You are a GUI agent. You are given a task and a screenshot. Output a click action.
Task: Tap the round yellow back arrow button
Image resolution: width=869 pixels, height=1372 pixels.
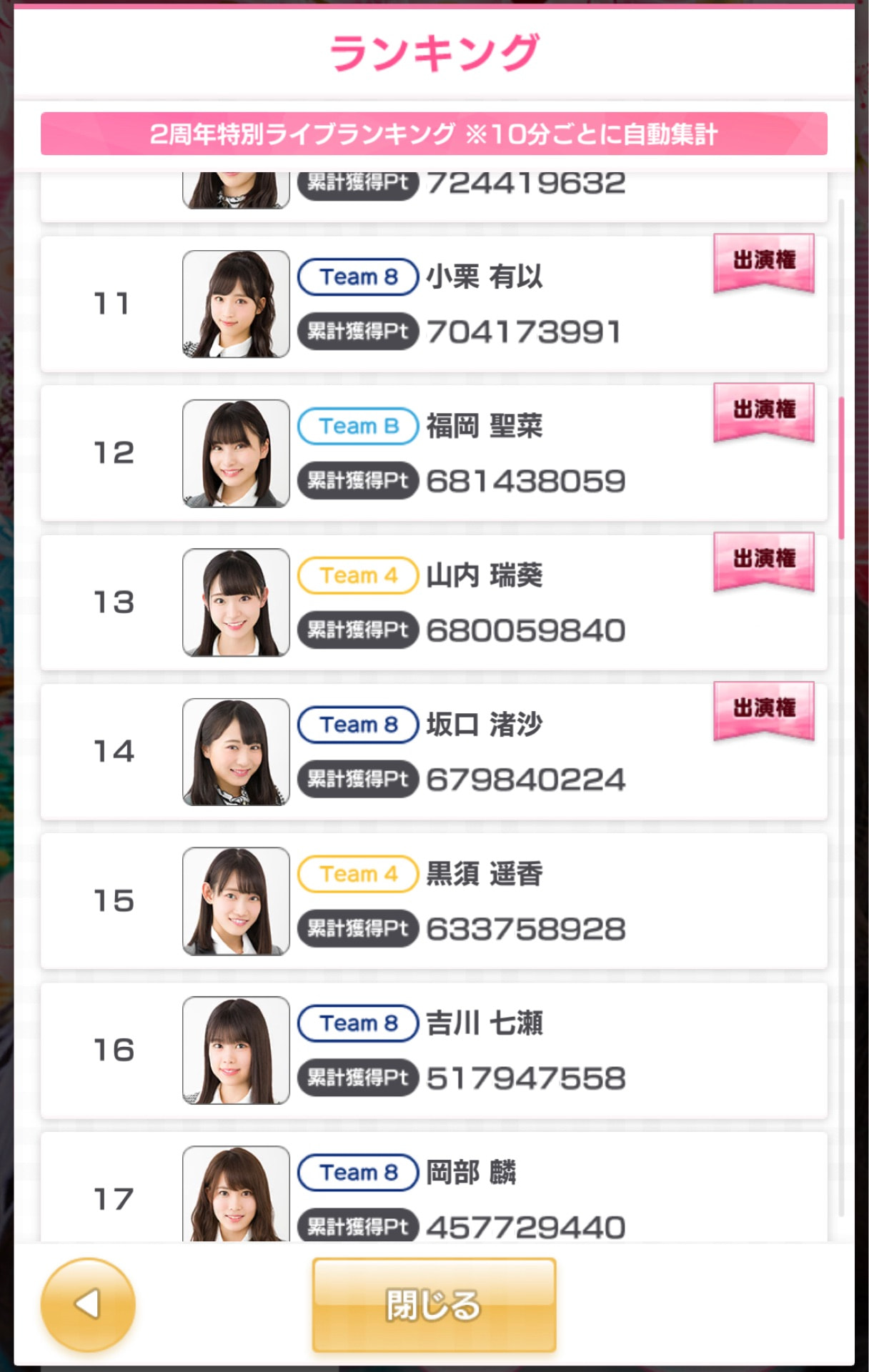(88, 1305)
